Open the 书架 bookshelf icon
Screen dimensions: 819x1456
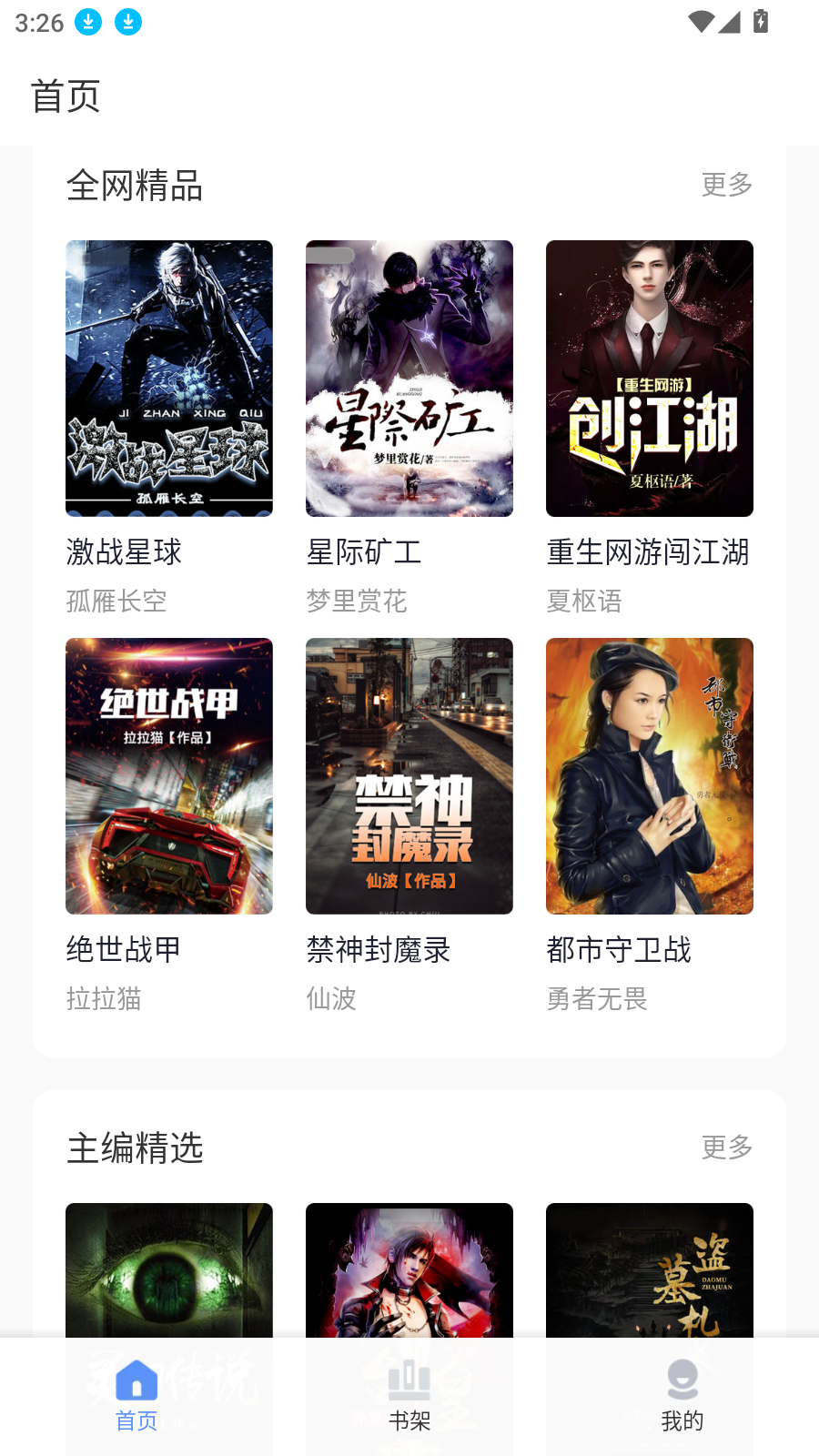pyautogui.click(x=409, y=1381)
